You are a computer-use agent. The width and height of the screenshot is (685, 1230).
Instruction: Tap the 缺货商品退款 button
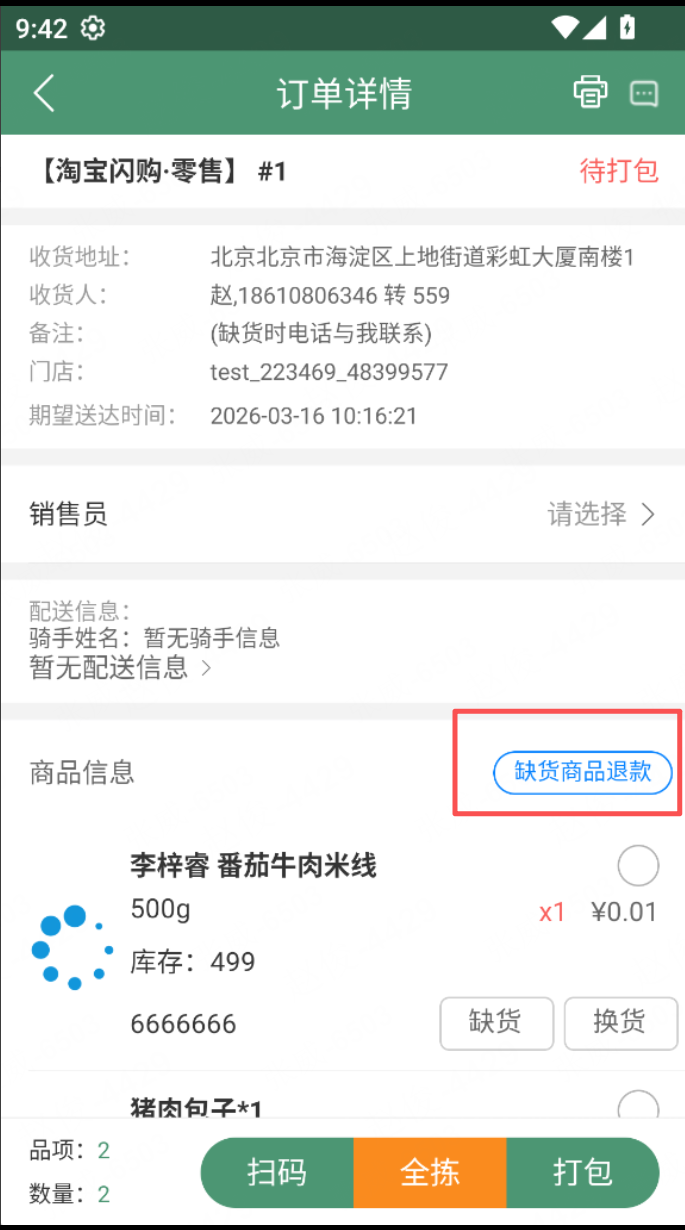pyautogui.click(x=582, y=772)
